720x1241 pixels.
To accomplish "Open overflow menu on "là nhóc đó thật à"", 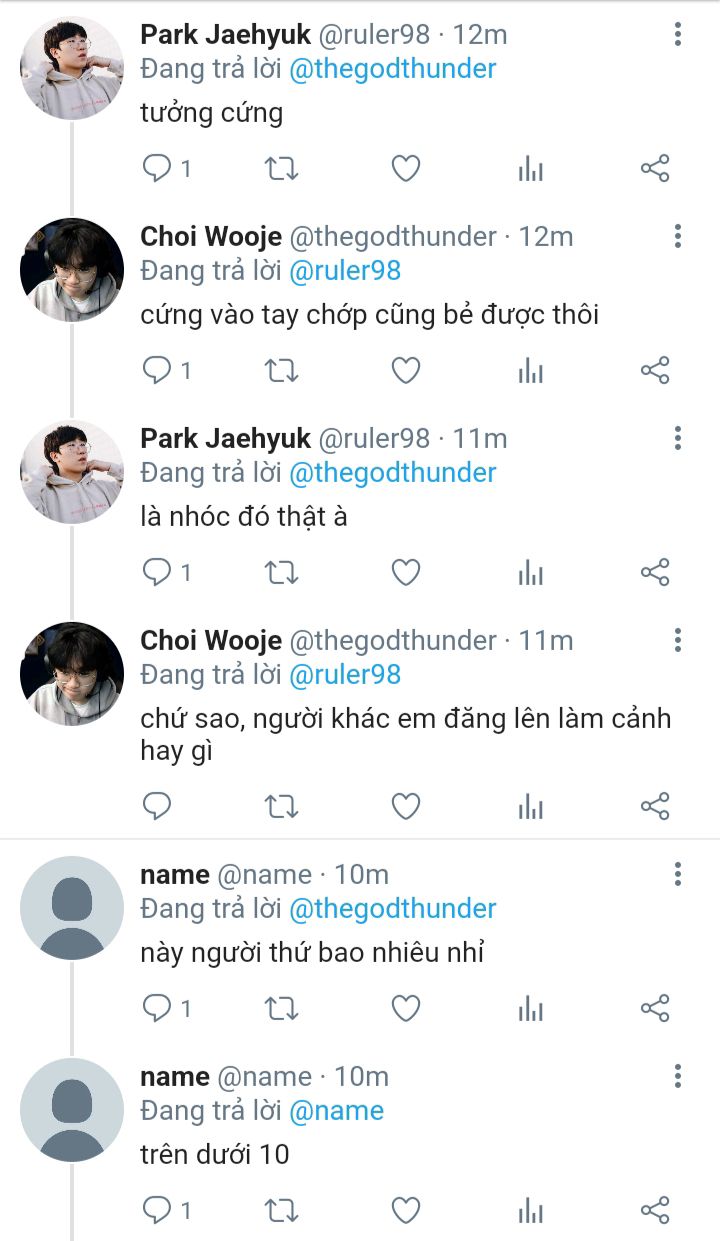I will pos(678,439).
